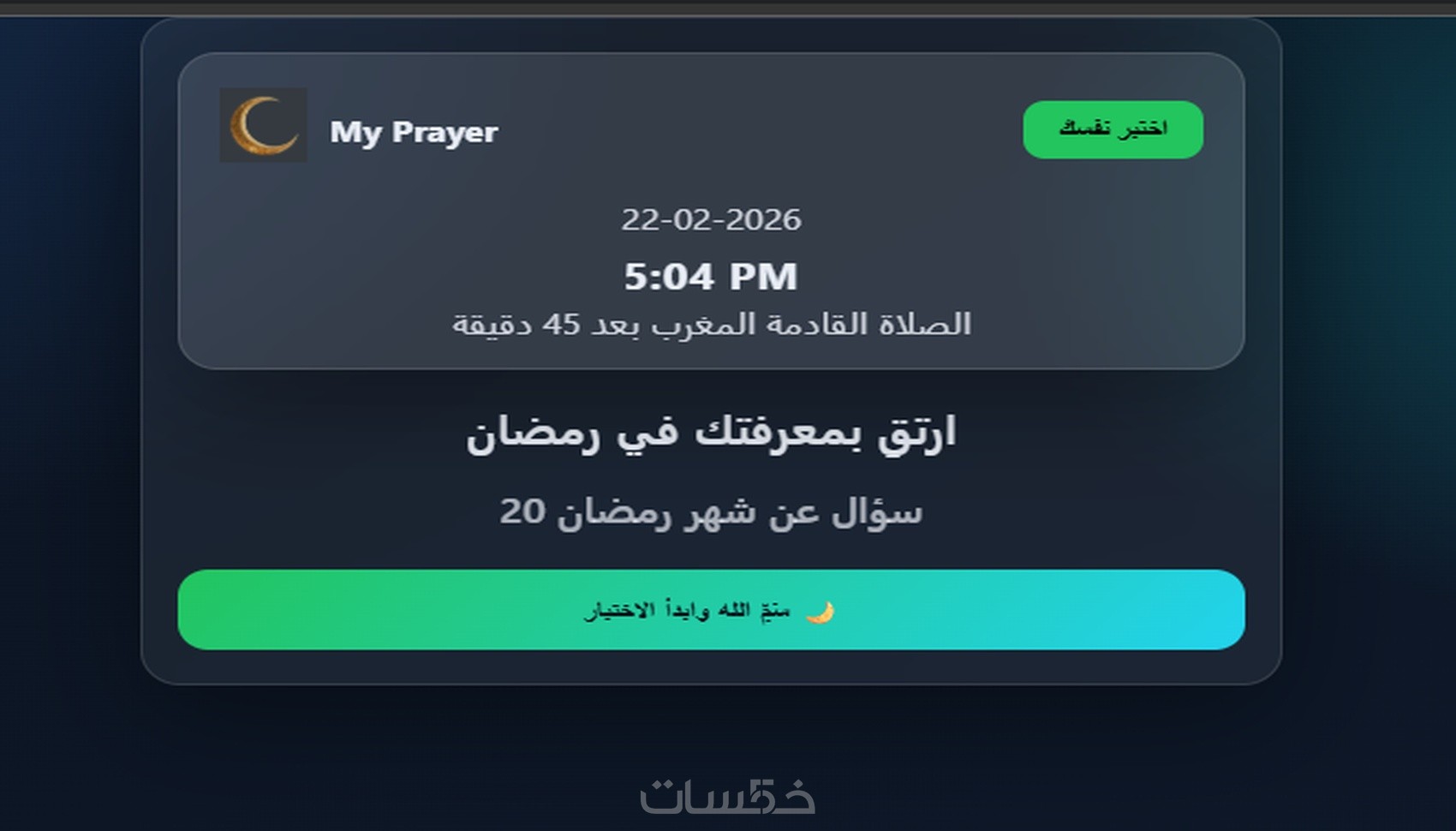Start the Ramadan quiz with the wide gradient button
The image size is (1456, 831).
(711, 610)
